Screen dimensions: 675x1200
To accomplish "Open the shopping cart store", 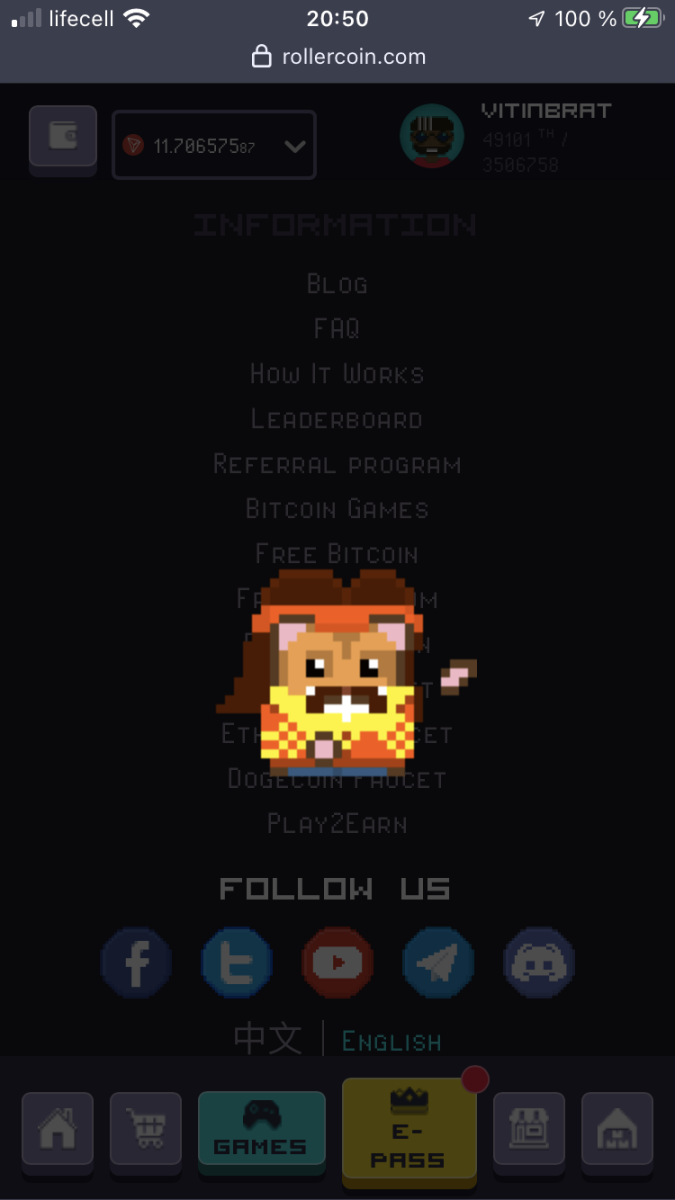I will click(146, 1130).
